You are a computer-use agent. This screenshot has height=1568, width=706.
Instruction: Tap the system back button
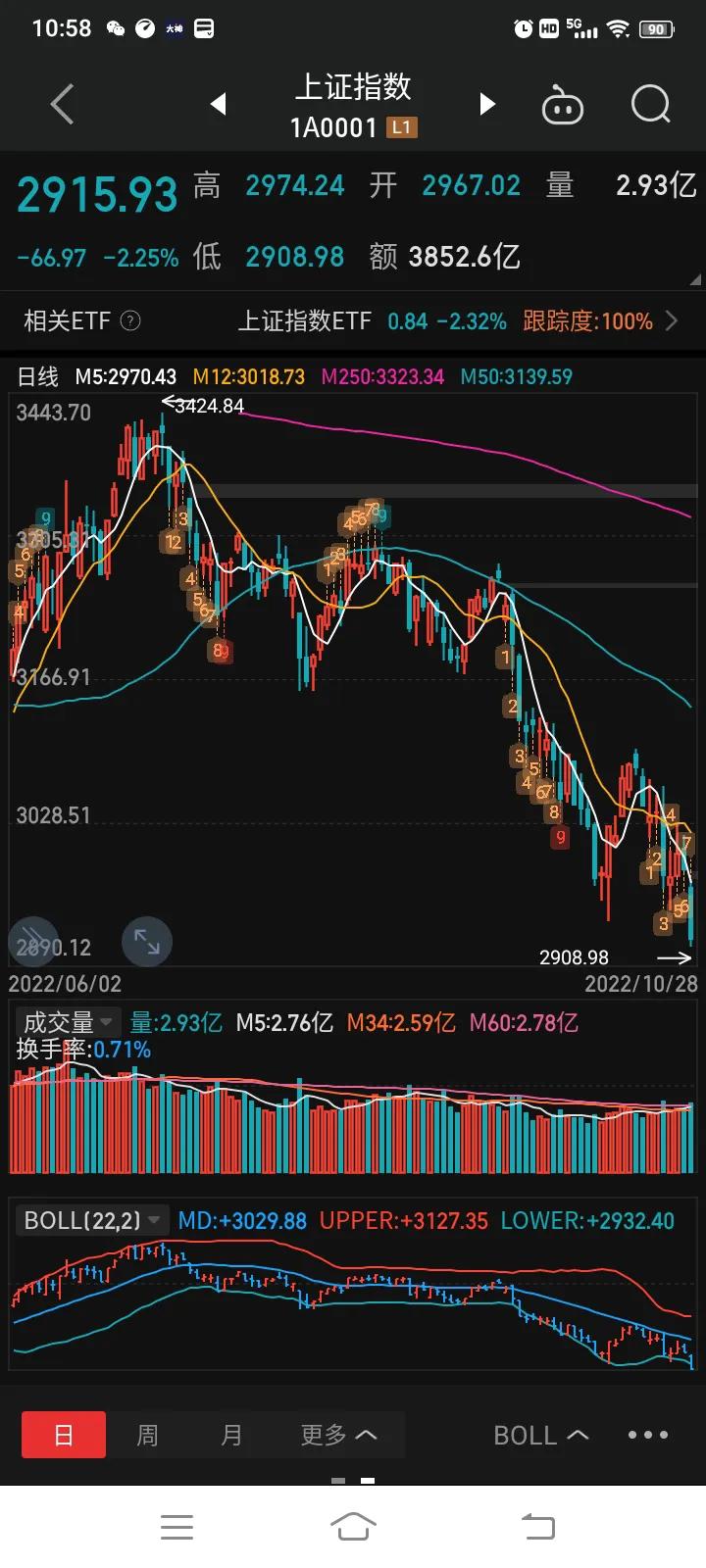(536, 1526)
